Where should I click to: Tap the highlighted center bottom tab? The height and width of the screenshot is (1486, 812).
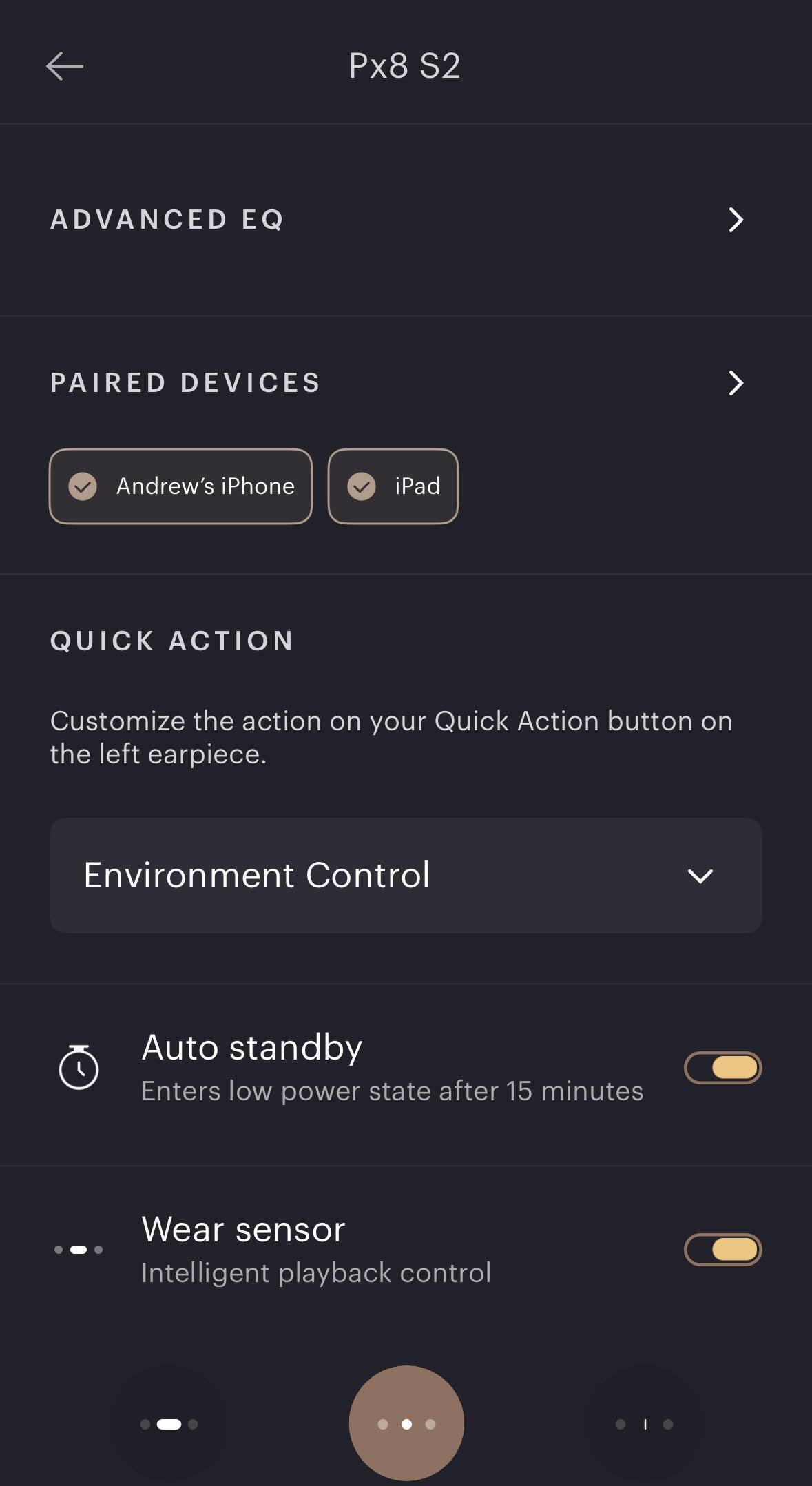click(x=406, y=1423)
